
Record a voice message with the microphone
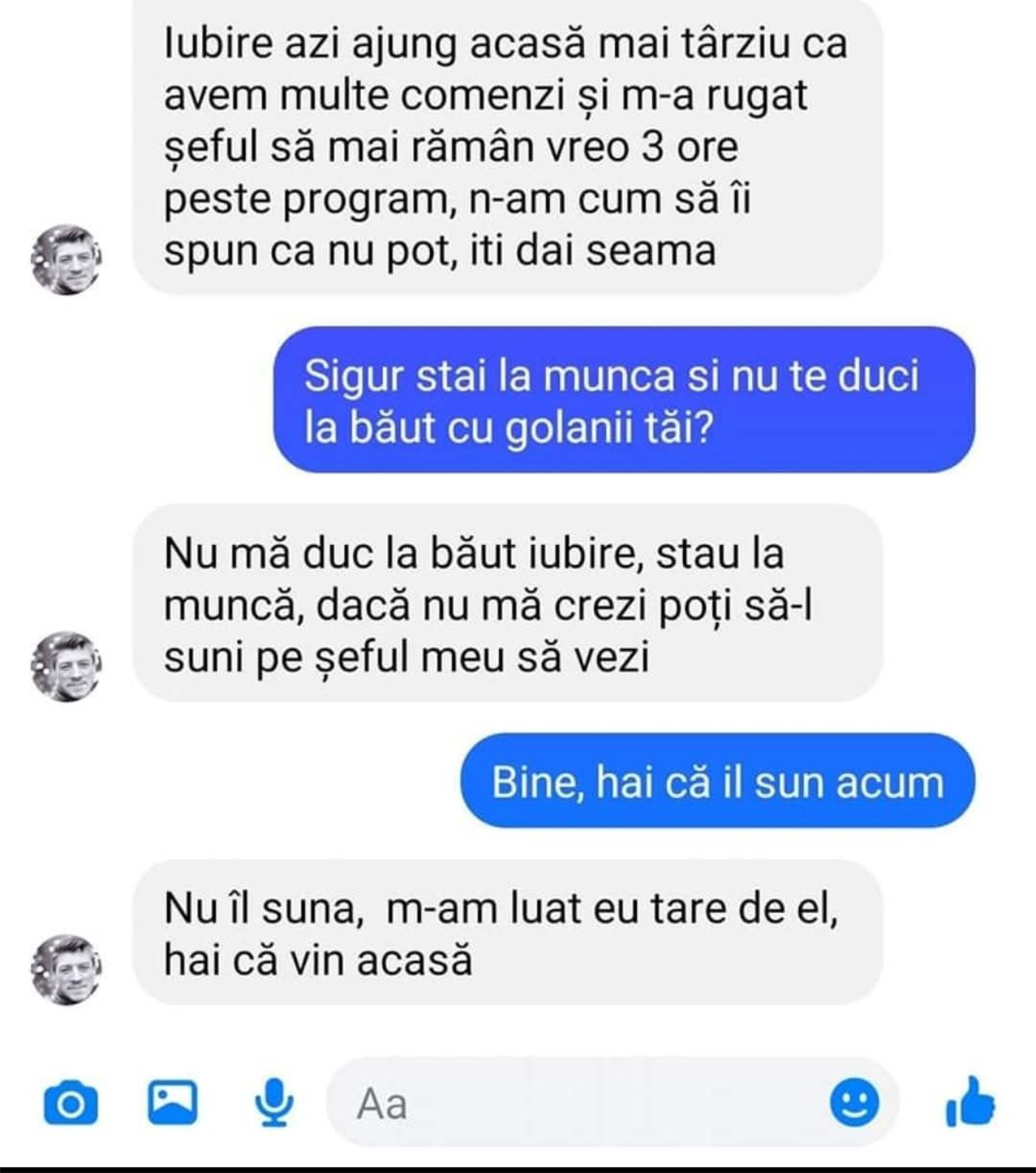click(274, 1102)
